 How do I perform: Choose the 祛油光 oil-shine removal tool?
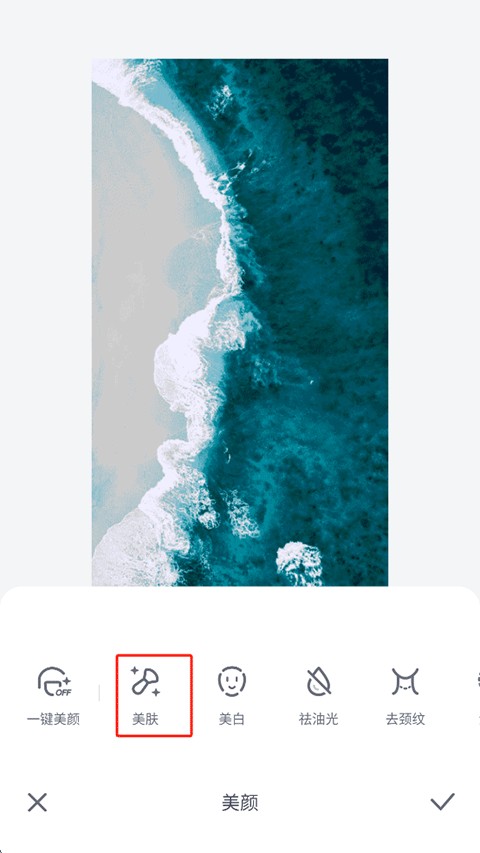tap(318, 695)
